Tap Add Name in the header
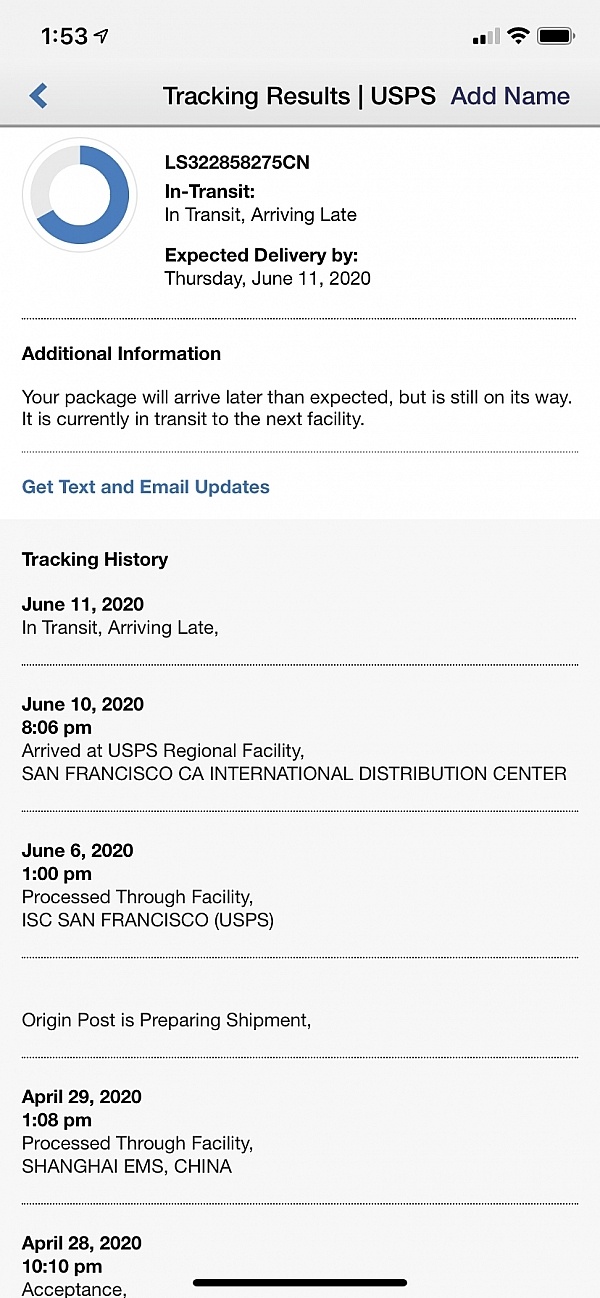Screen dimensions: 600x1298 pyautogui.click(x=510, y=96)
